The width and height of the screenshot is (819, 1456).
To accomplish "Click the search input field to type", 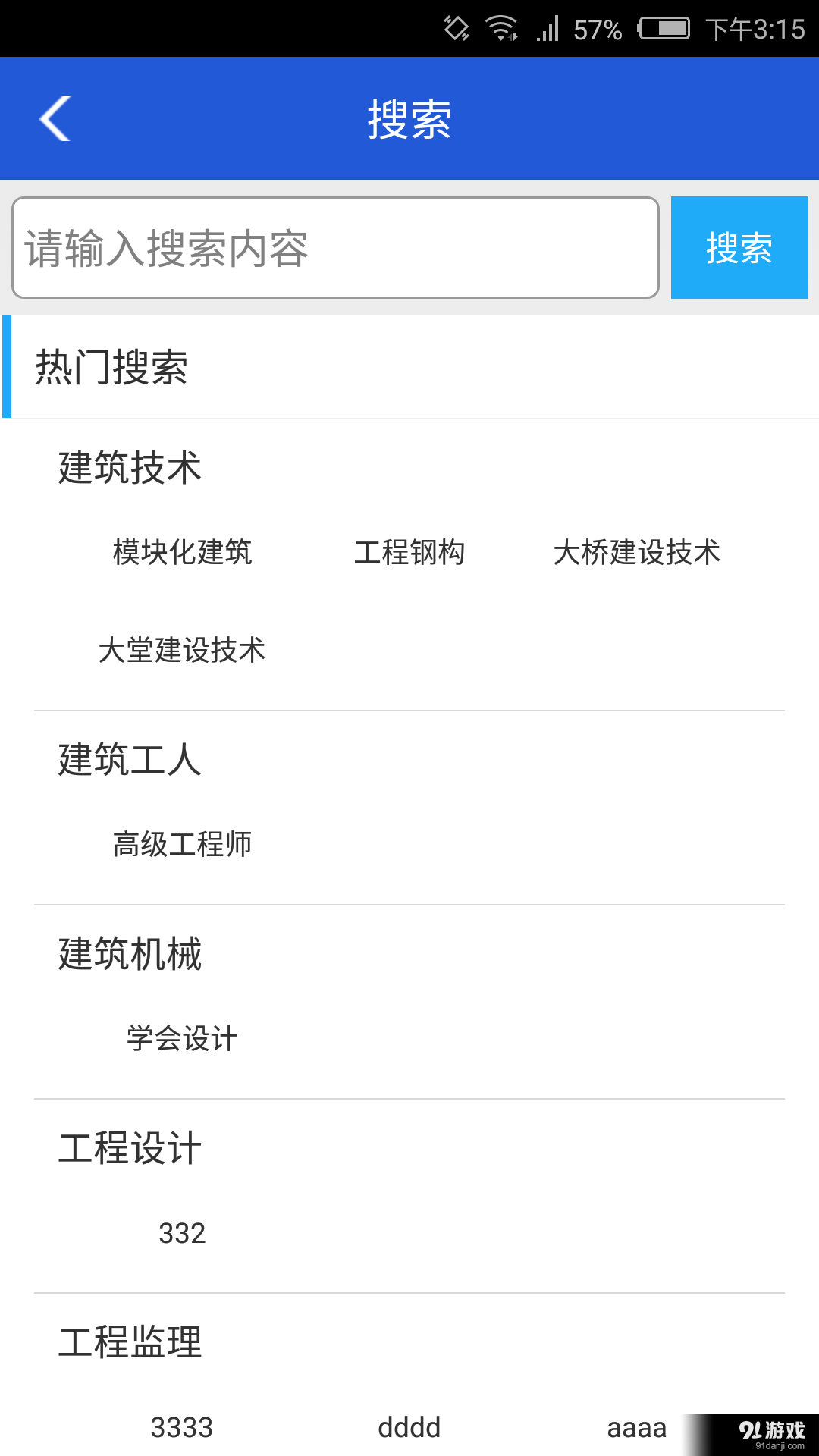I will coord(334,247).
